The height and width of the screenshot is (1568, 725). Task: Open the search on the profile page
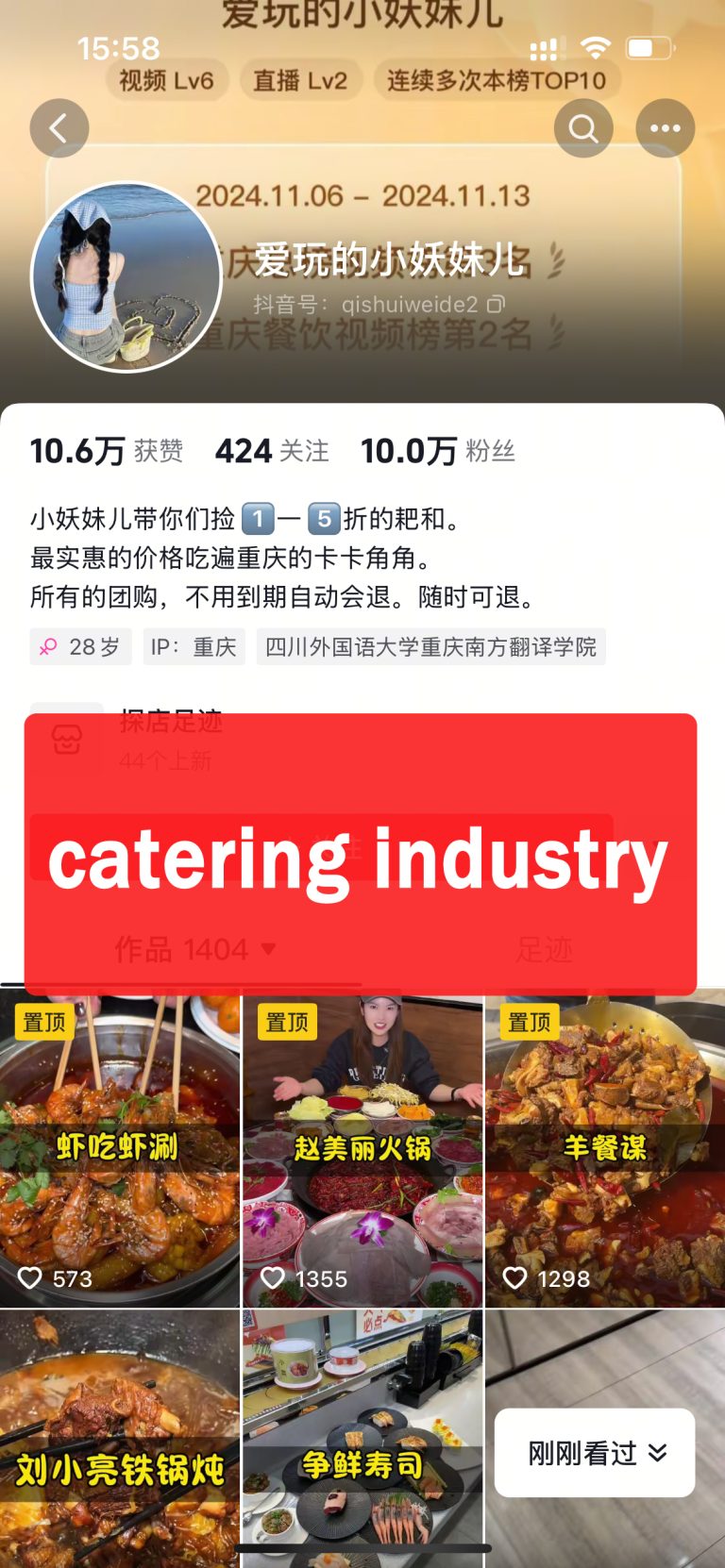click(x=583, y=127)
